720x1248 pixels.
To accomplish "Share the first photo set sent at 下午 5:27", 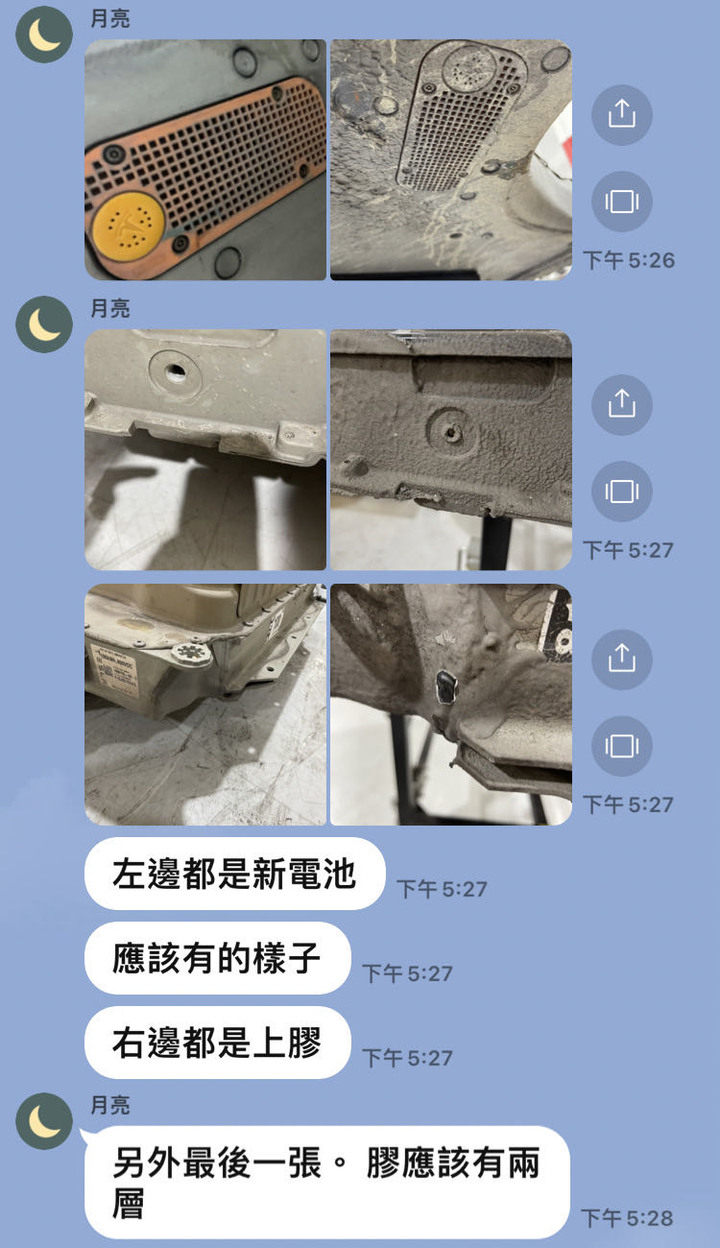I will [621, 404].
